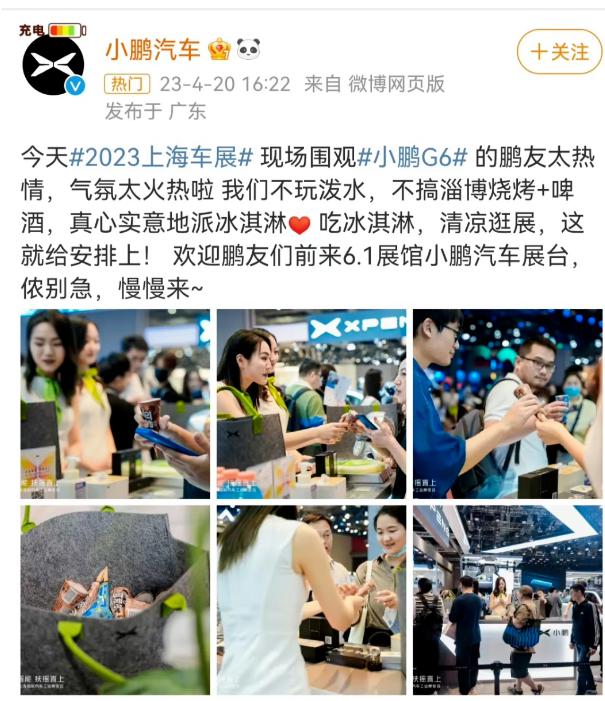Image resolution: width=605 pixels, height=701 pixels.
Task: Open photo of man with glasses
Action: [507, 403]
